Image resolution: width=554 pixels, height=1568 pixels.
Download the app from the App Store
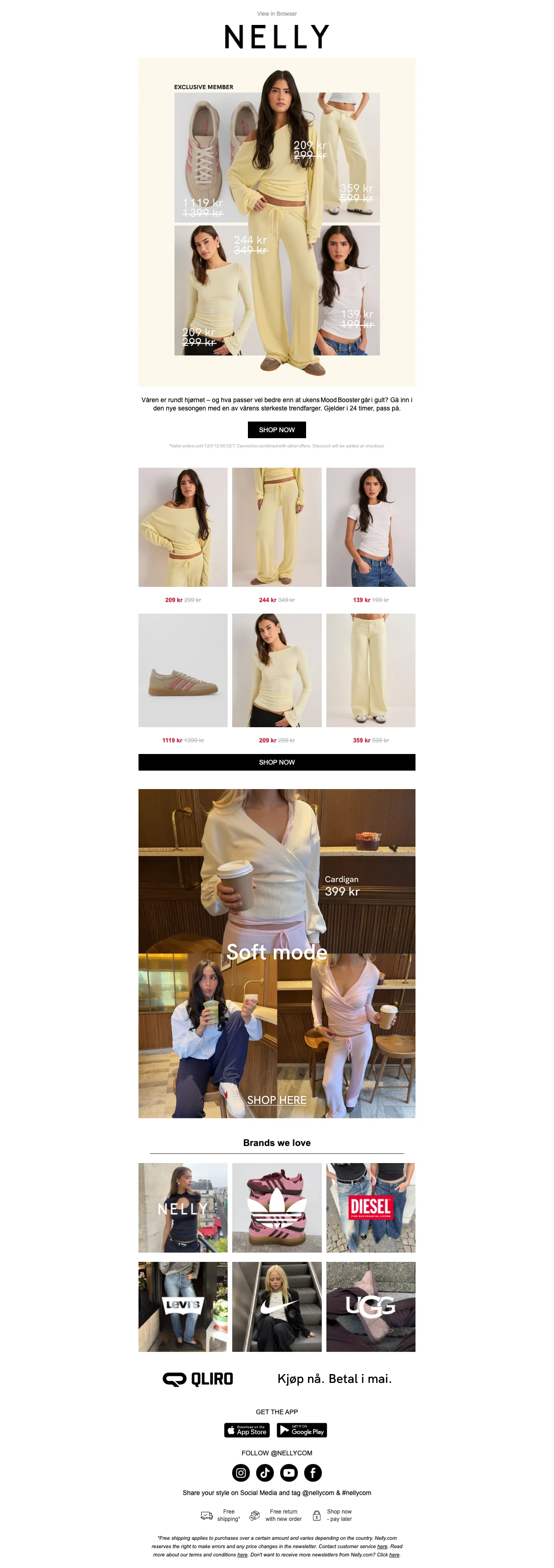pyautogui.click(x=247, y=1430)
